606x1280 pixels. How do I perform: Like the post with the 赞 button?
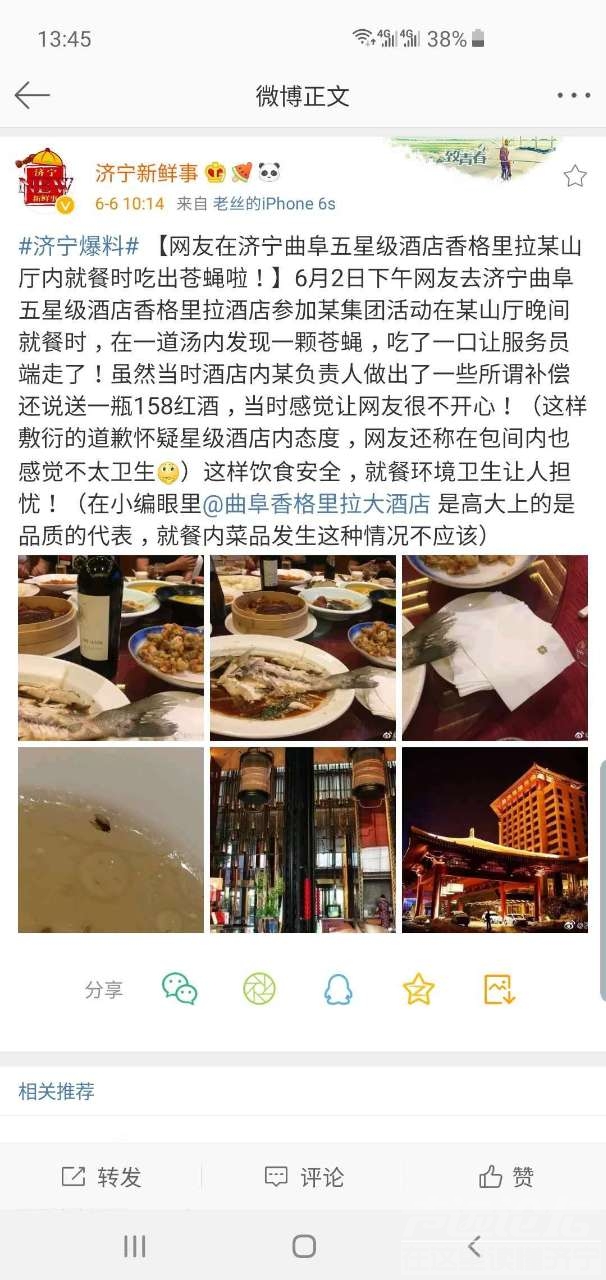point(506,1176)
